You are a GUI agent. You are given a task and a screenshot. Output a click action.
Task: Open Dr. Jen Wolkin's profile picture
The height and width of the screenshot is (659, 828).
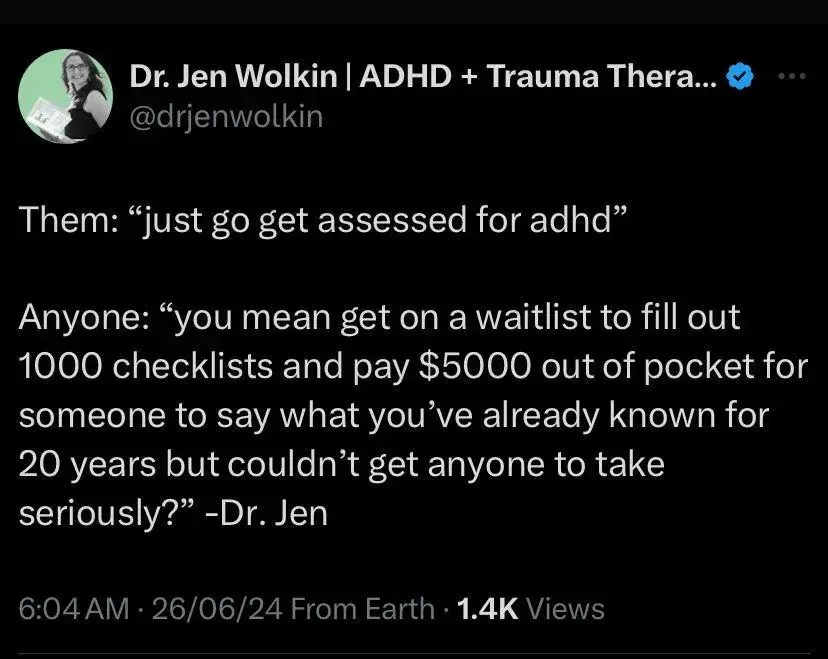(65, 94)
